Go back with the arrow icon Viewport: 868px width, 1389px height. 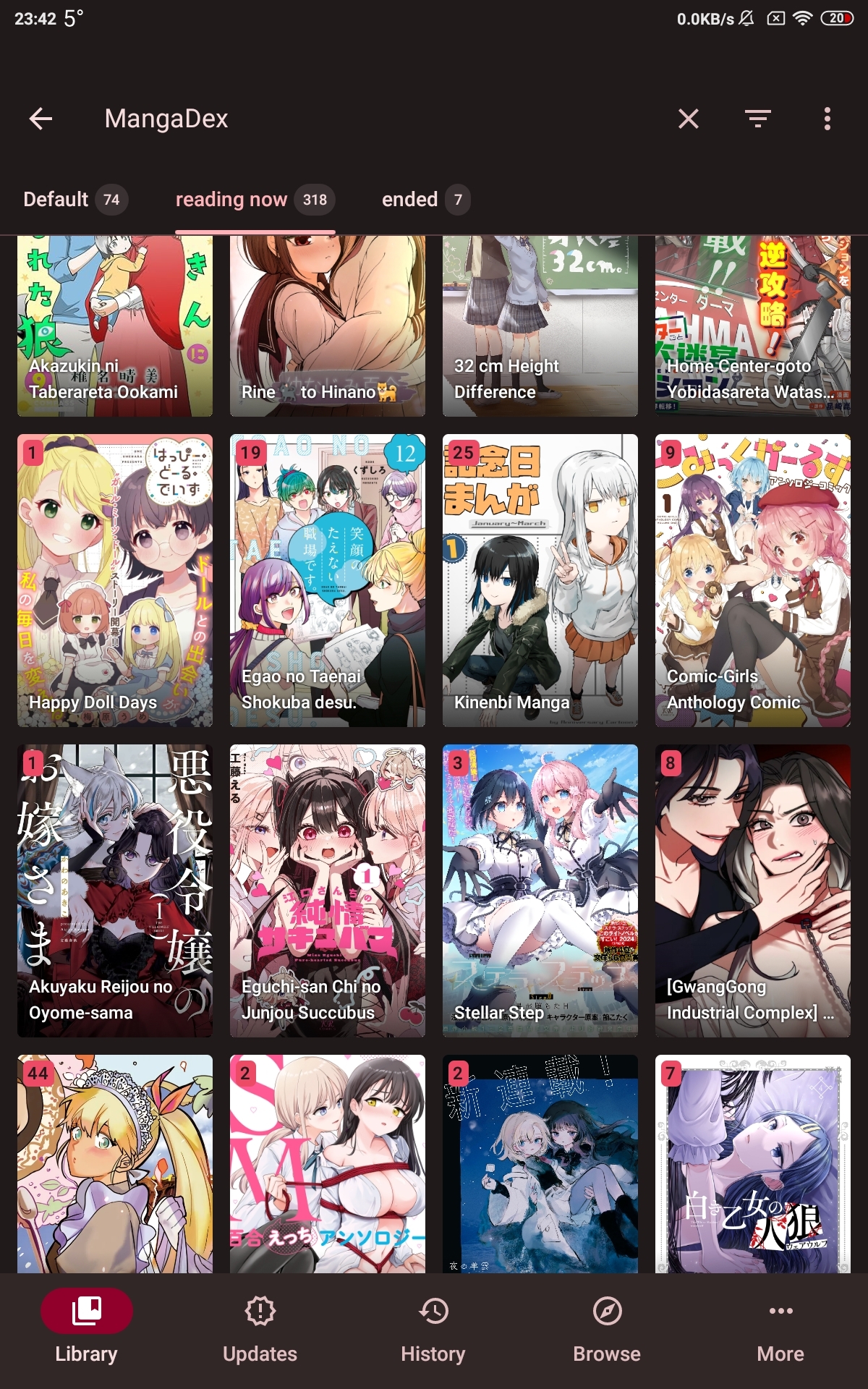(41, 119)
